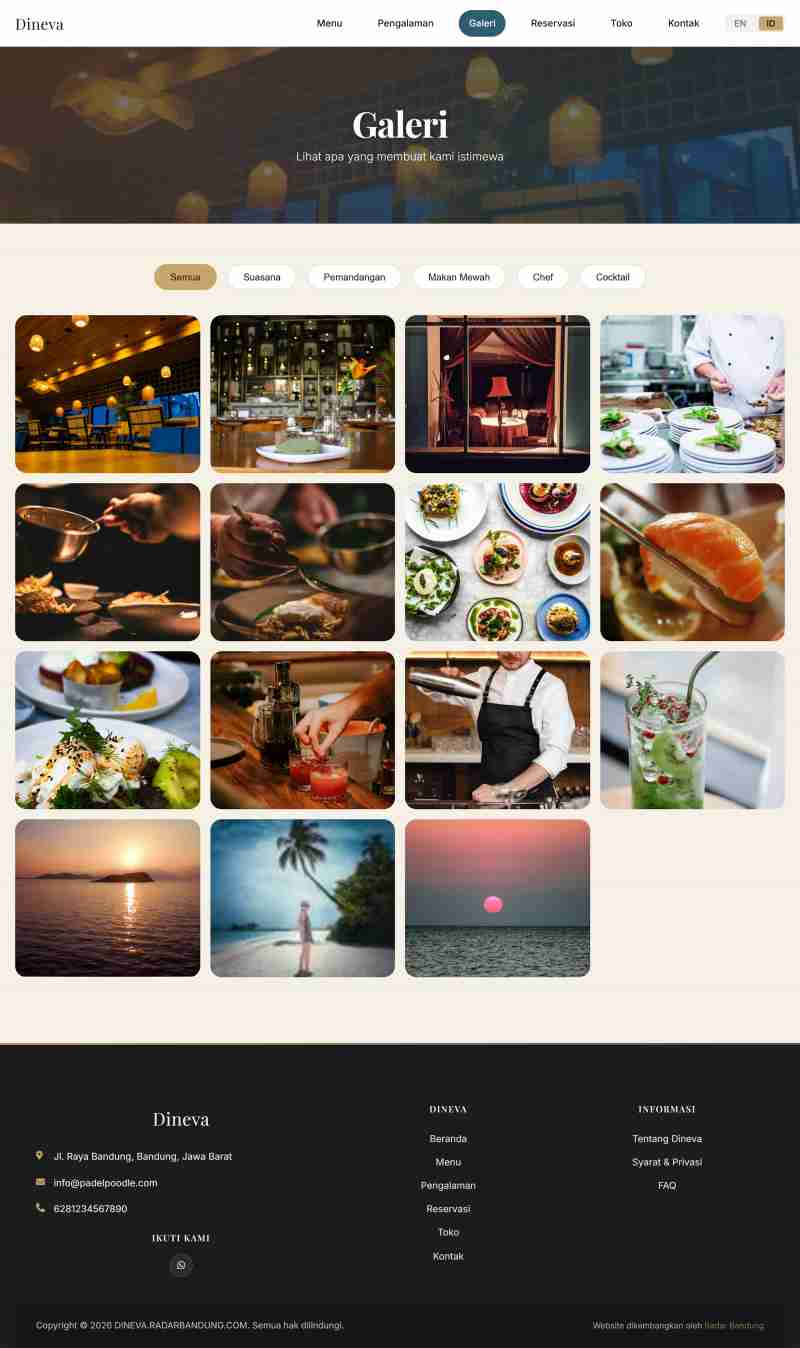Go to Pengalaman in the top navigation

click(405, 23)
